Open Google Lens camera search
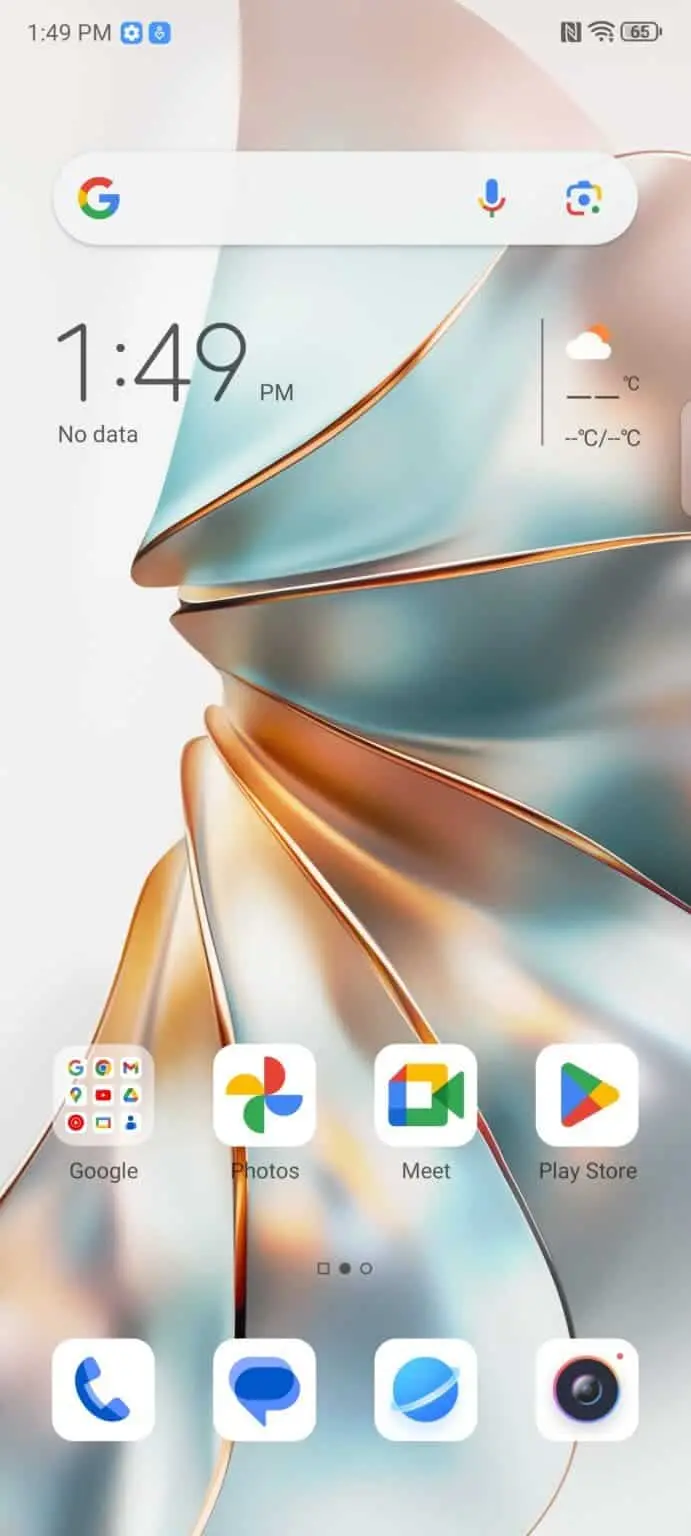 click(x=583, y=198)
